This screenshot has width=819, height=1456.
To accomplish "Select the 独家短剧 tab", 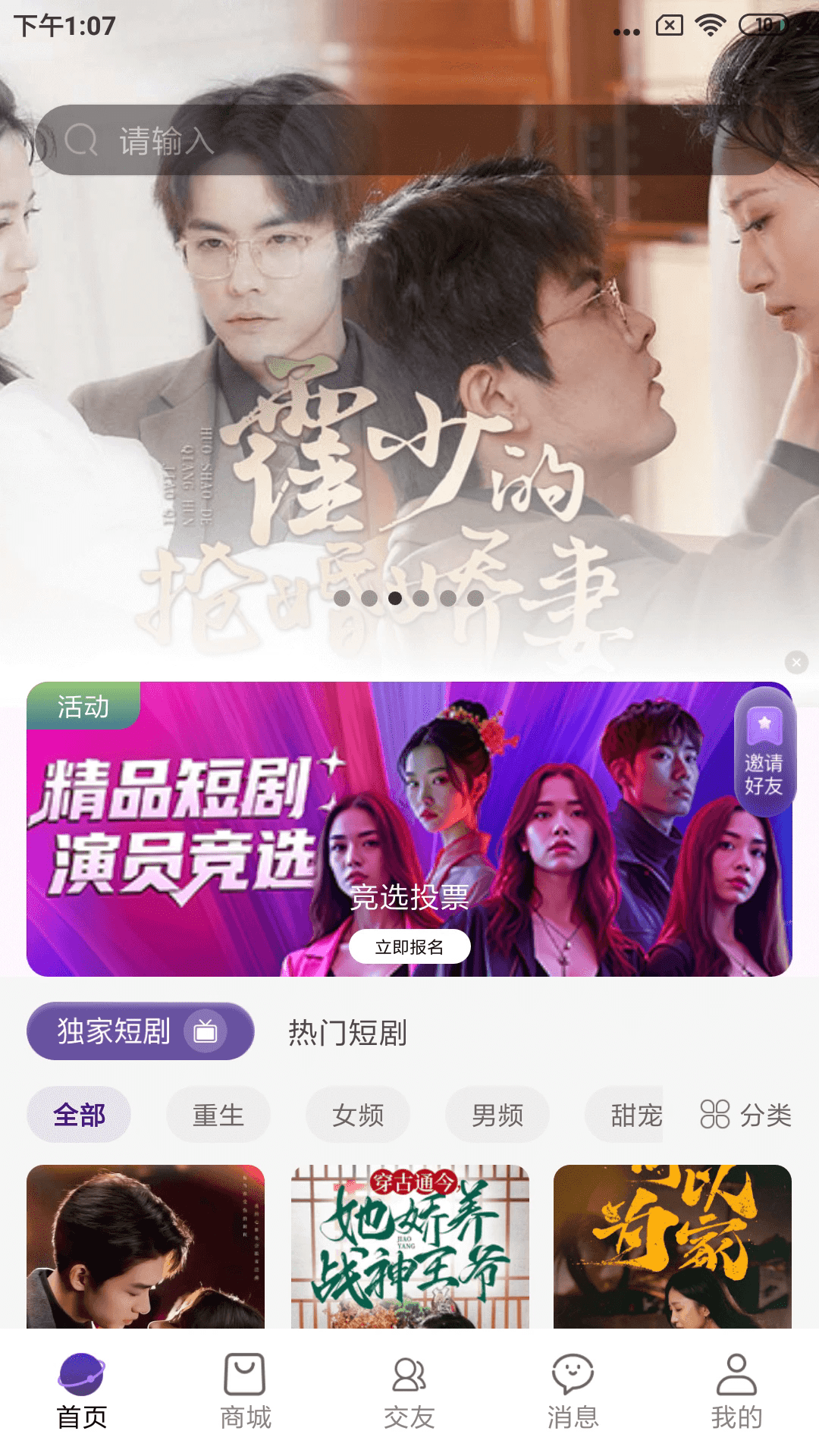I will [x=140, y=1031].
